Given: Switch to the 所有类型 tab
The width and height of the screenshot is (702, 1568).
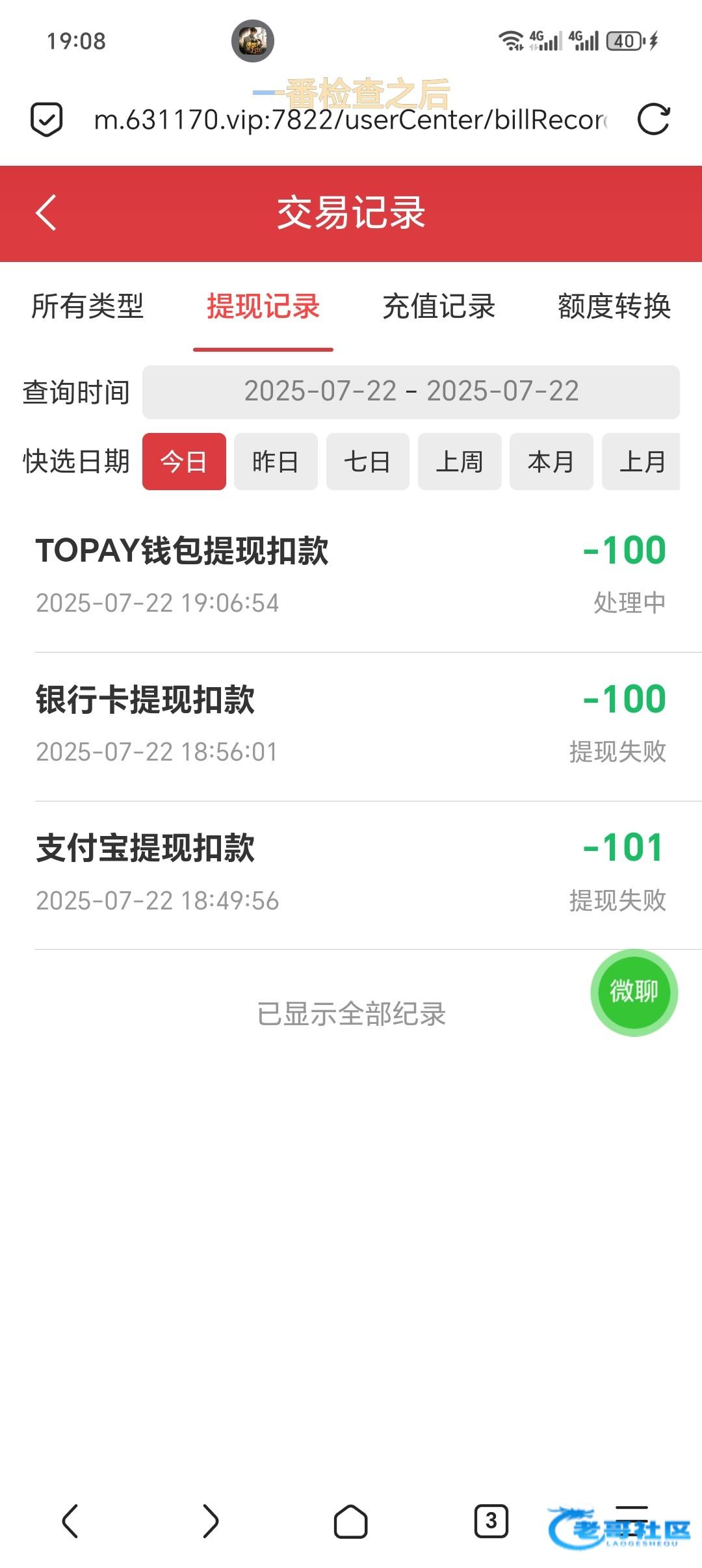Looking at the screenshot, I should [88, 306].
